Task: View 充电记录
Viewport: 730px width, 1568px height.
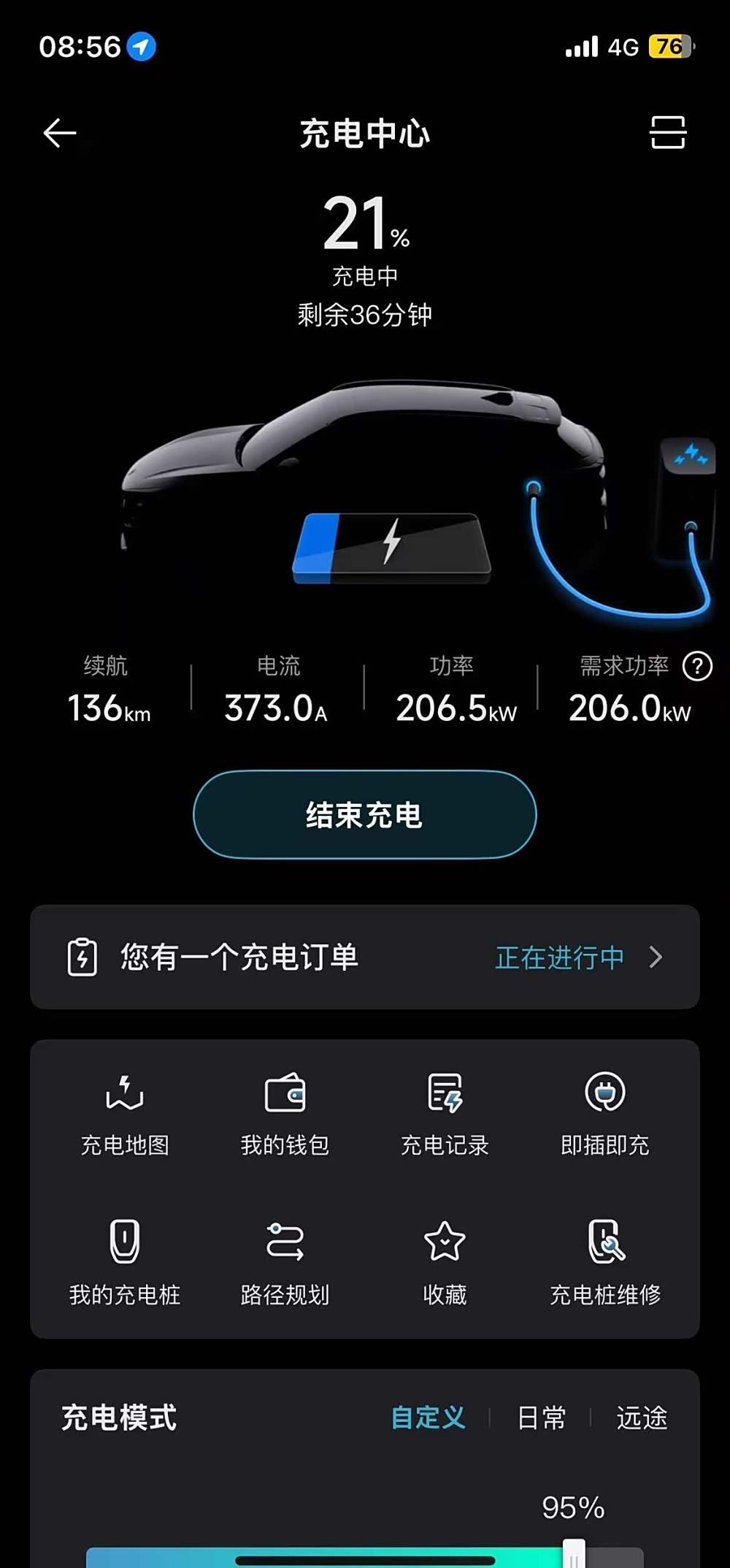Action: pos(445,1114)
